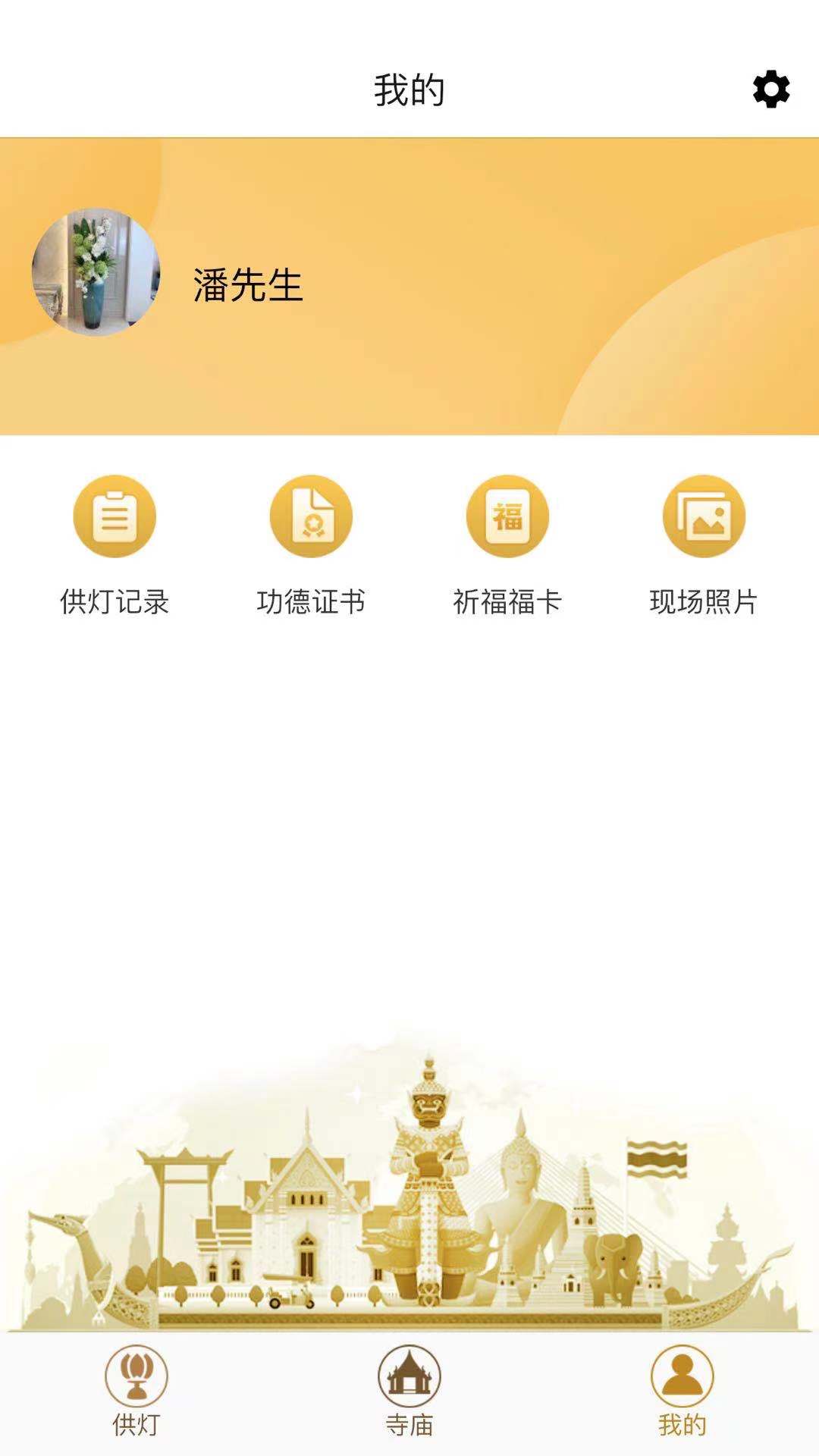The image size is (819, 1456).
Task: Tap 潘先生's profile avatar
Action: click(x=96, y=272)
